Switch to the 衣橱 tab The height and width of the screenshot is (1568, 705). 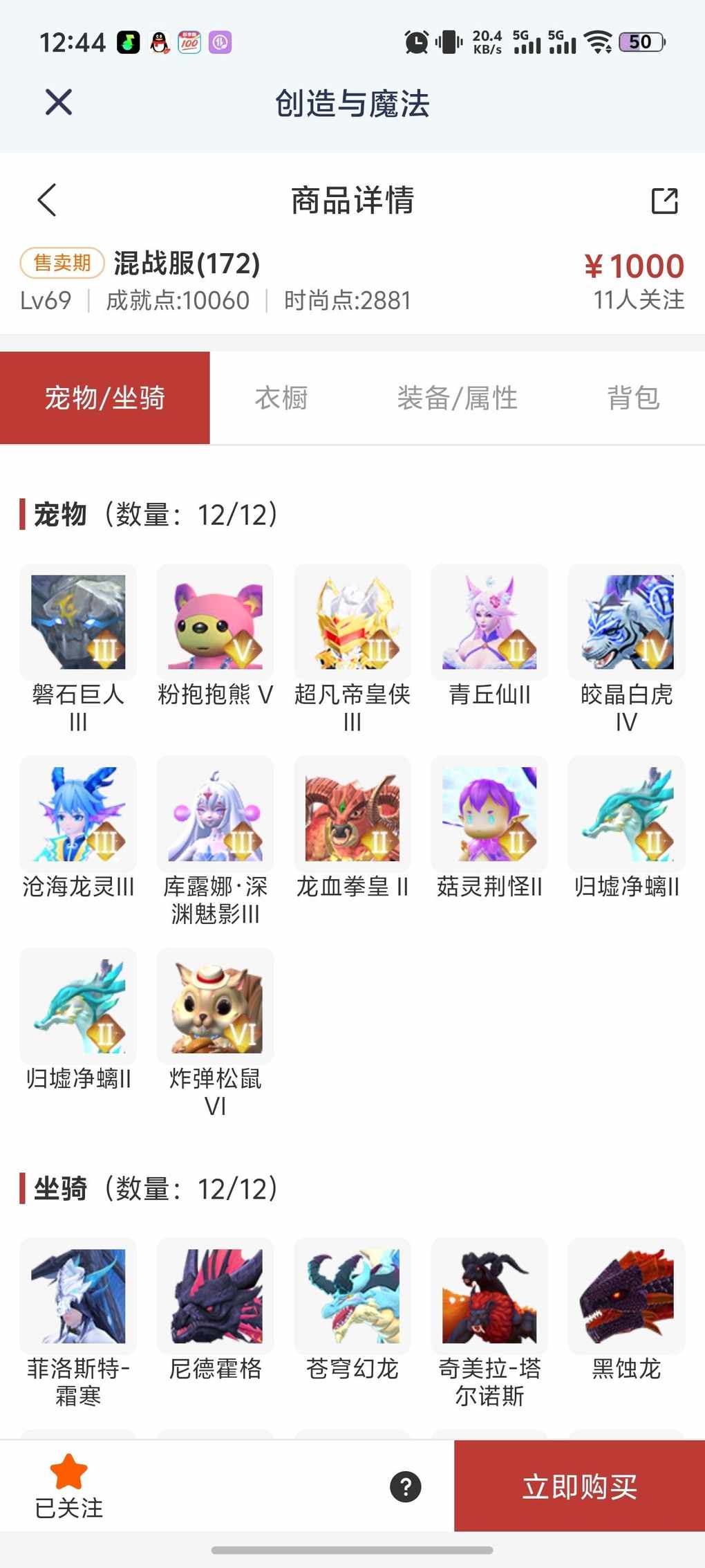pos(281,398)
